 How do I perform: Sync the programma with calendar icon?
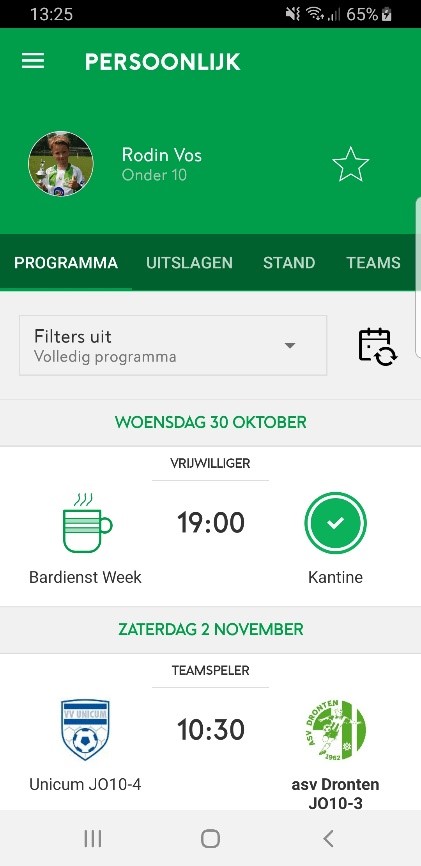click(377, 346)
